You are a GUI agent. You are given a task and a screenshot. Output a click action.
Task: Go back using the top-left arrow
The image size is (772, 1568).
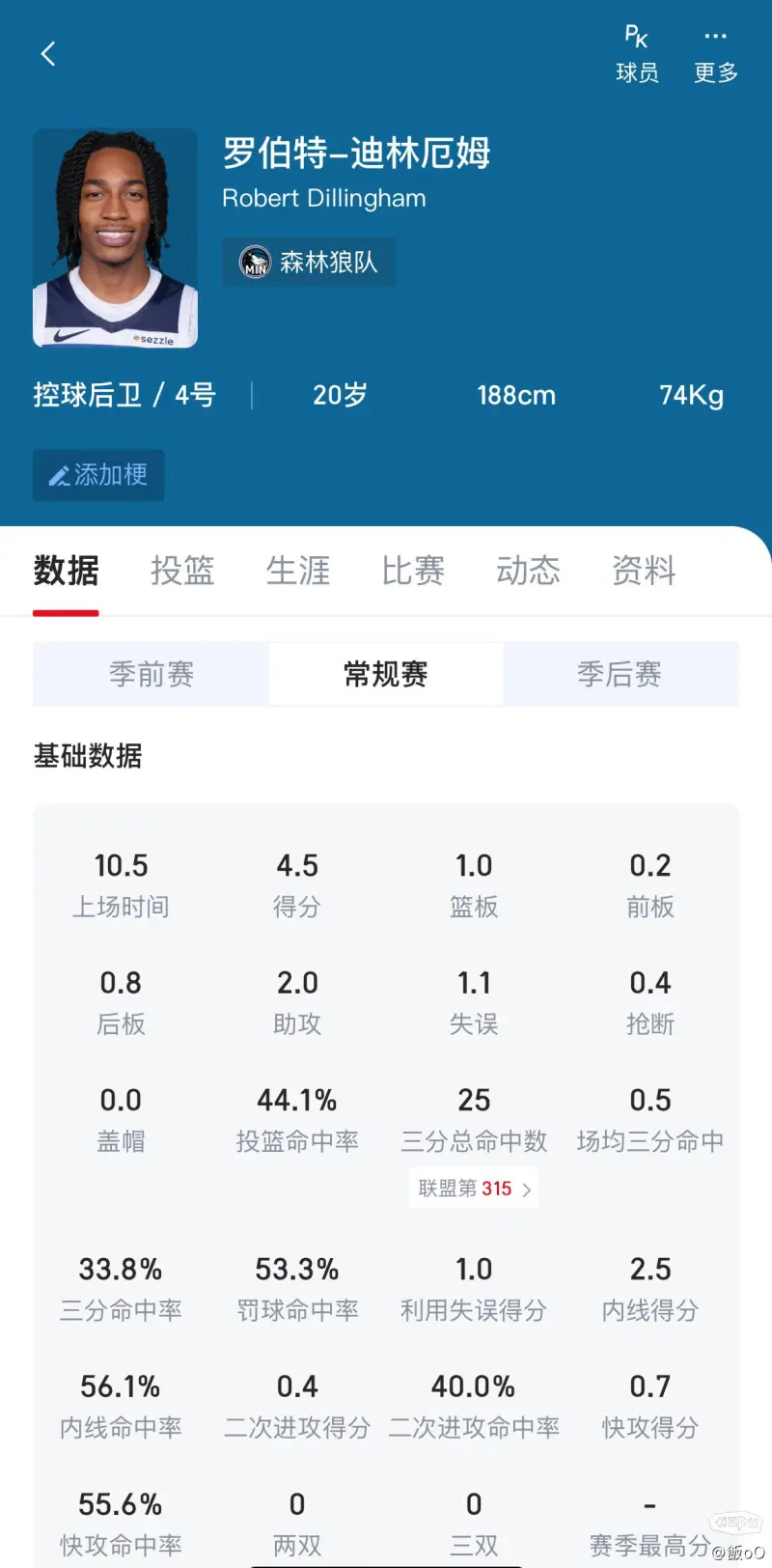pyautogui.click(x=48, y=54)
